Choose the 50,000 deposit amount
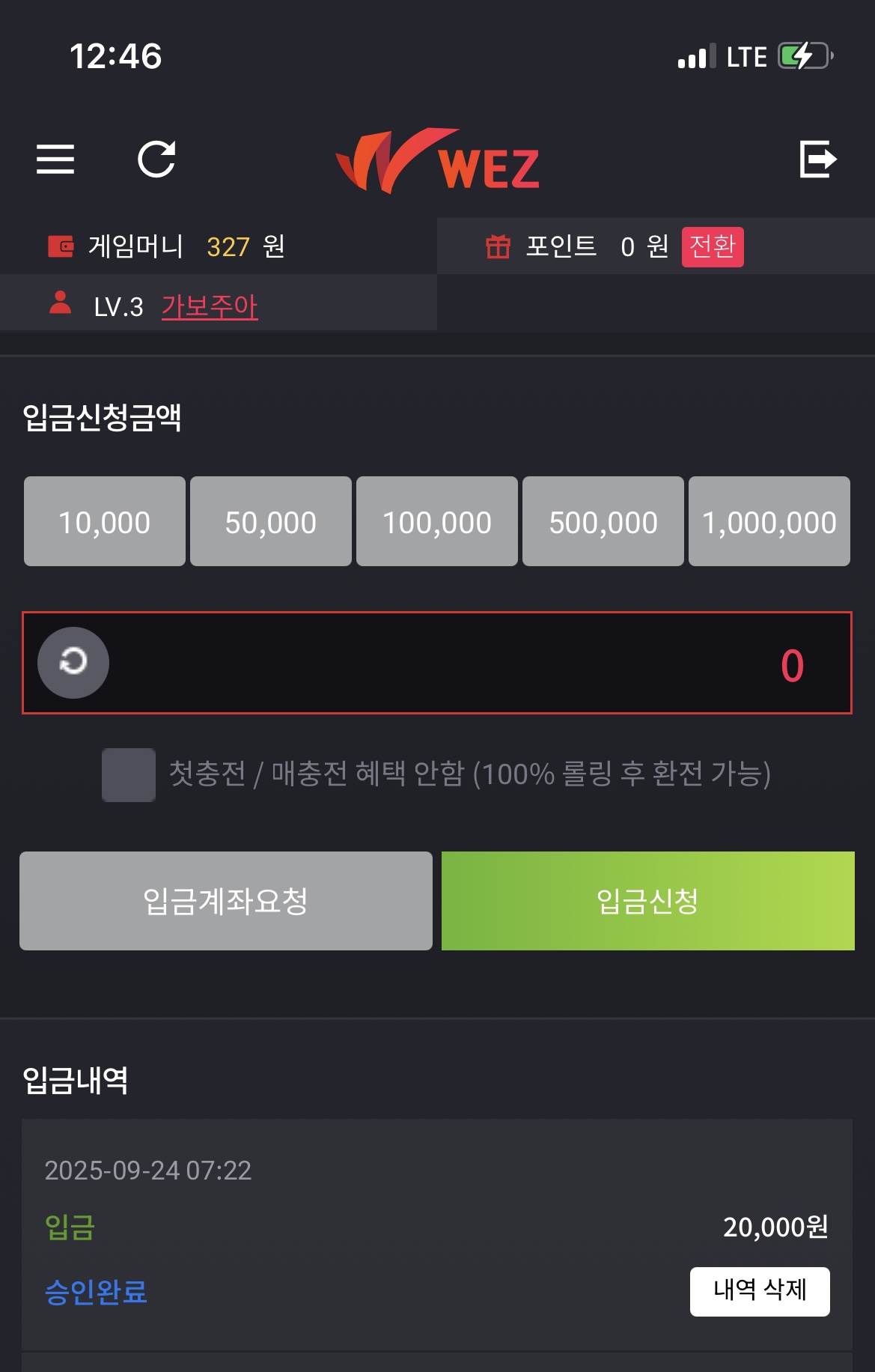Screen dimensions: 875x1372 pyautogui.click(x=271, y=522)
